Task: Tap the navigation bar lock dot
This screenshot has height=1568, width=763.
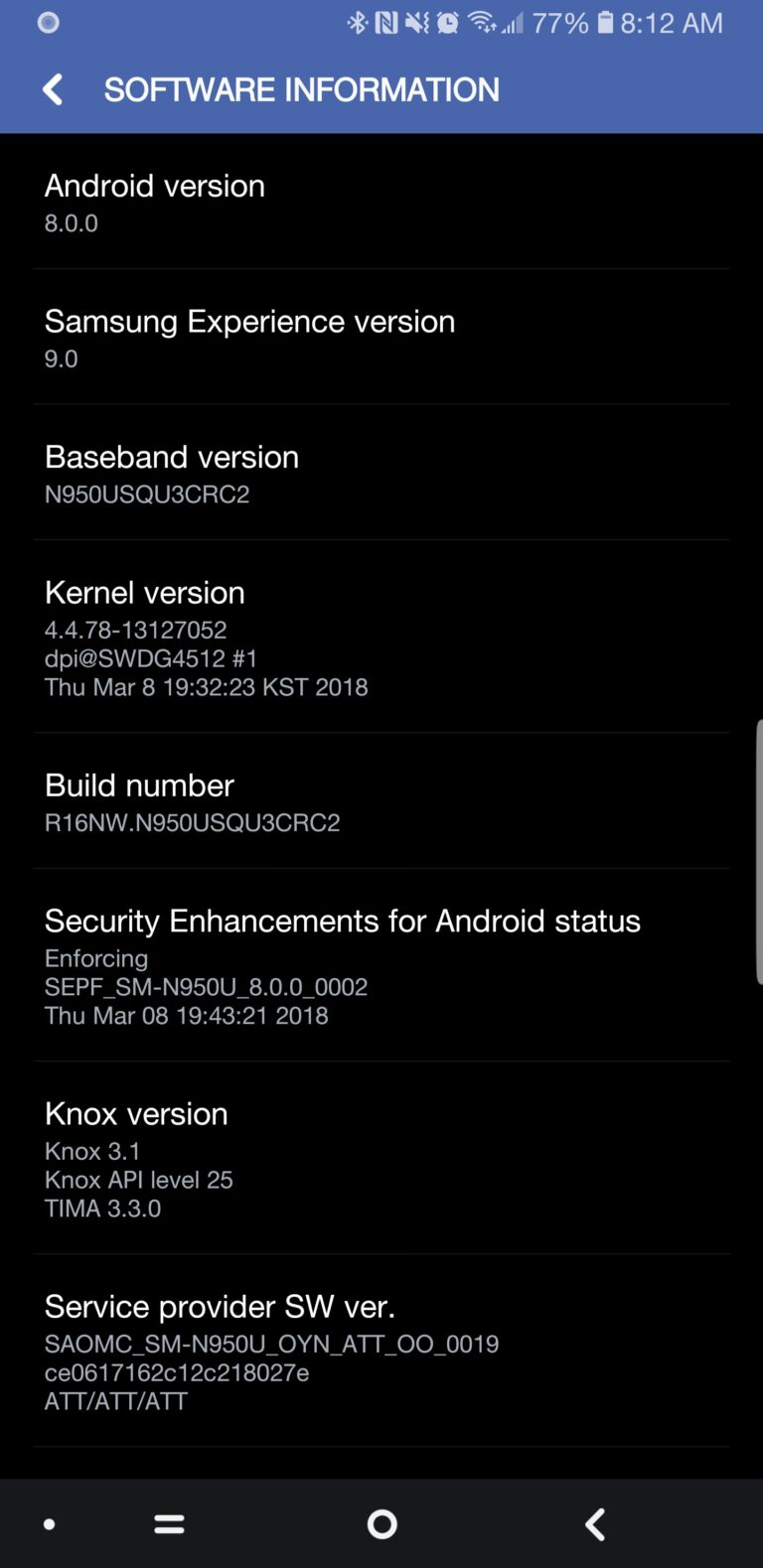Action: pos(50,1523)
